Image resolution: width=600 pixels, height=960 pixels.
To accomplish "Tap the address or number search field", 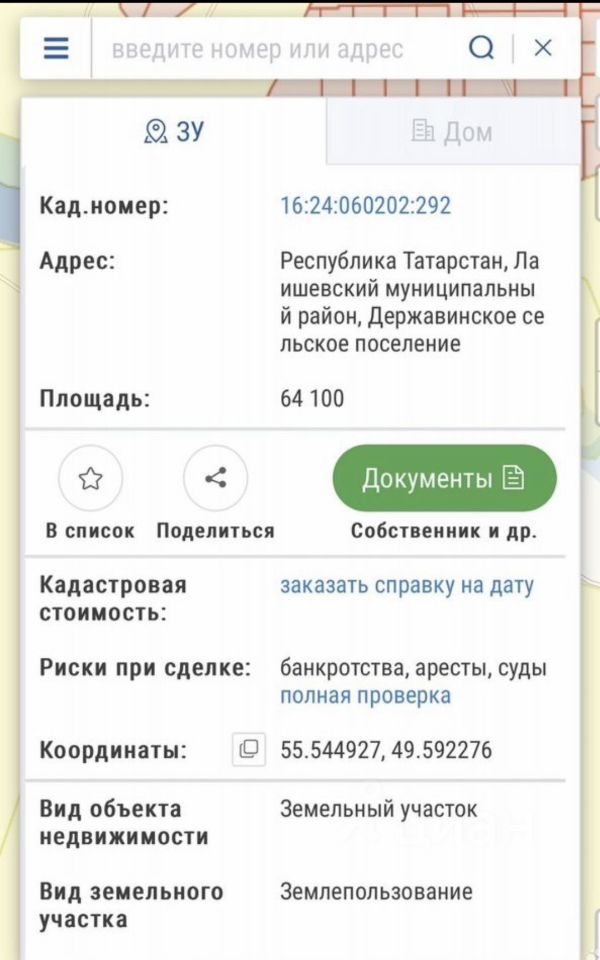I will coord(276,49).
